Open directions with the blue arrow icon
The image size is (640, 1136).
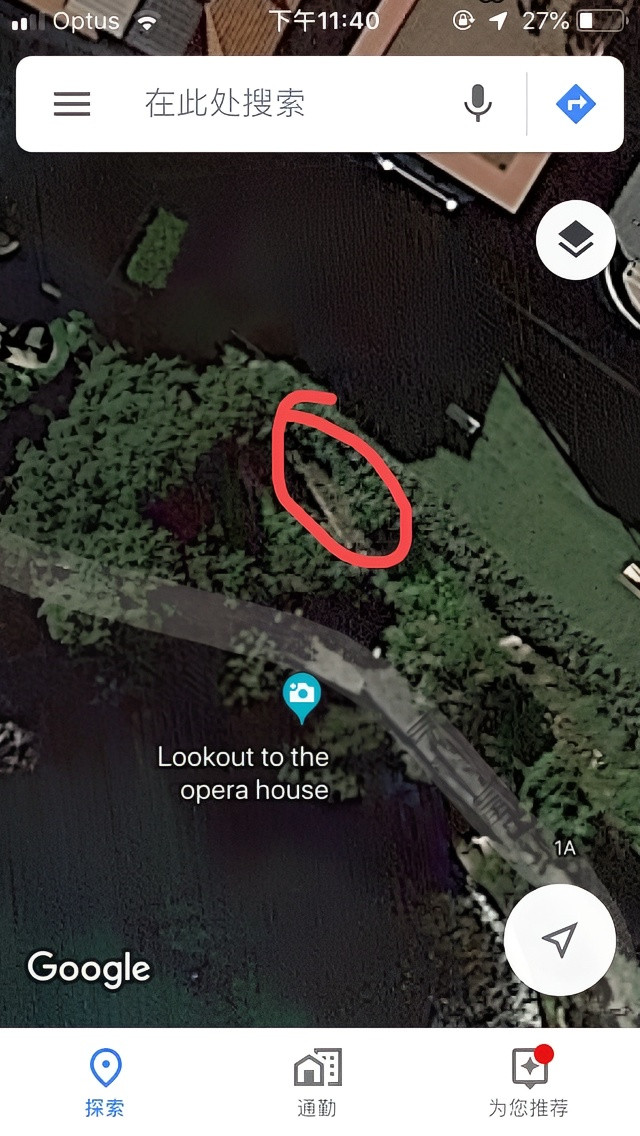pyautogui.click(x=576, y=103)
